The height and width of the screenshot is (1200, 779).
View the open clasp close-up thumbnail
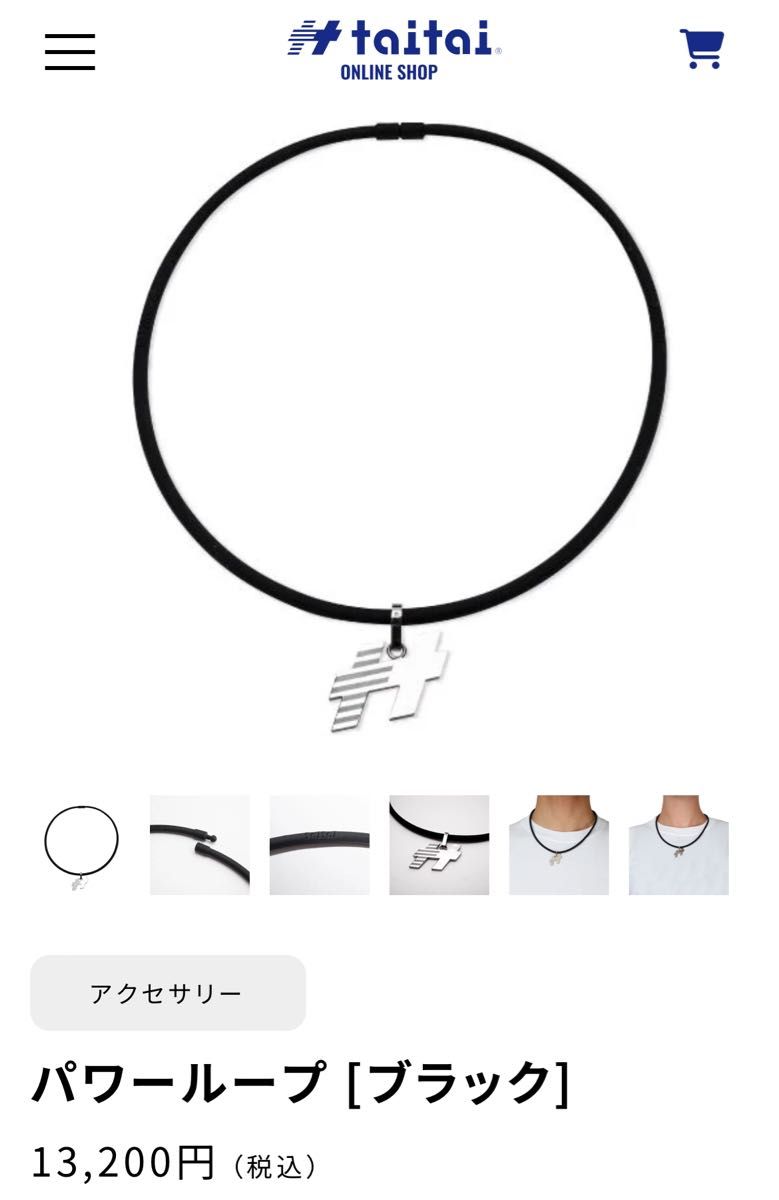click(200, 845)
